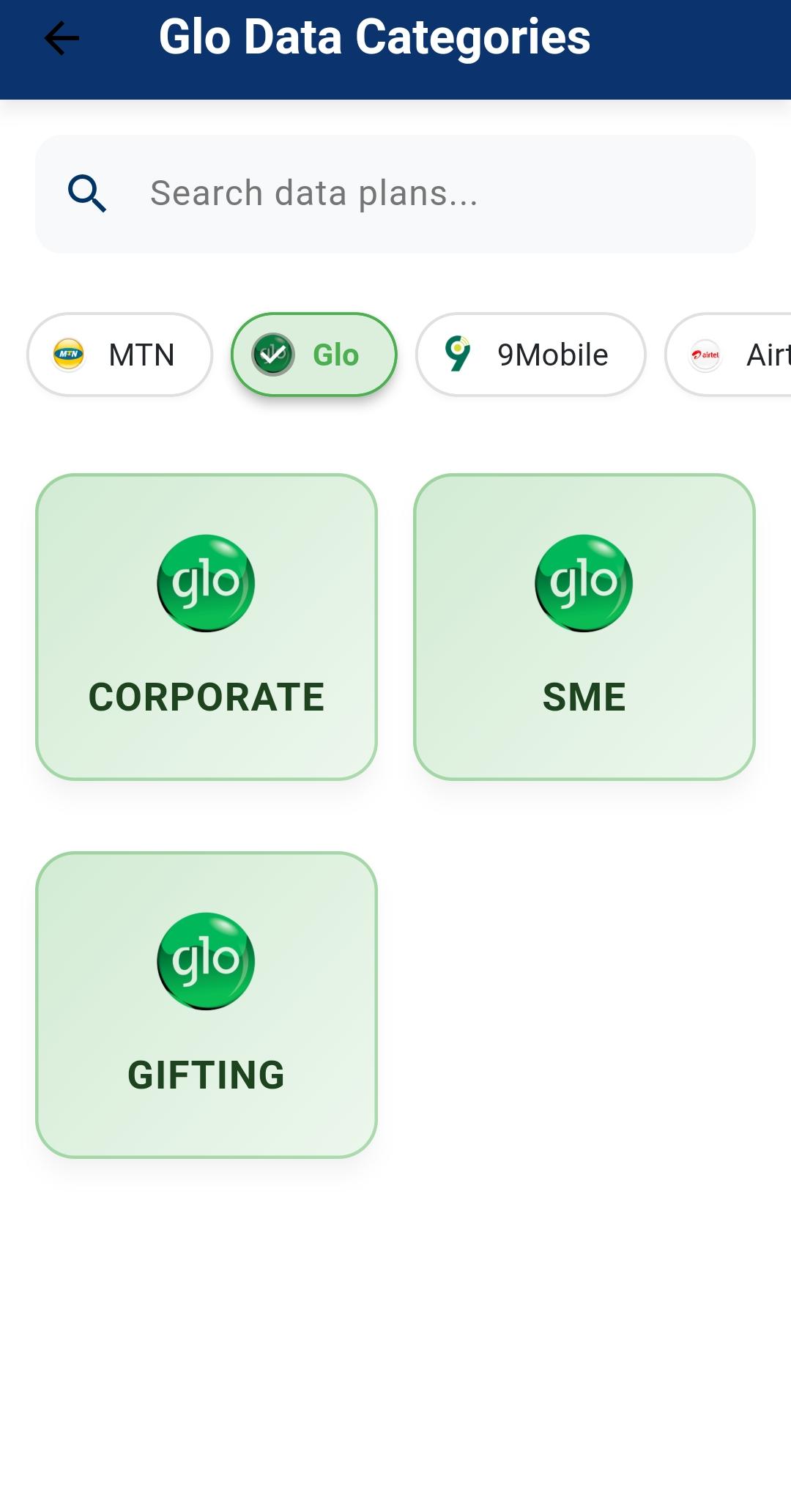Tap the Glo Data Categories title

click(376, 38)
